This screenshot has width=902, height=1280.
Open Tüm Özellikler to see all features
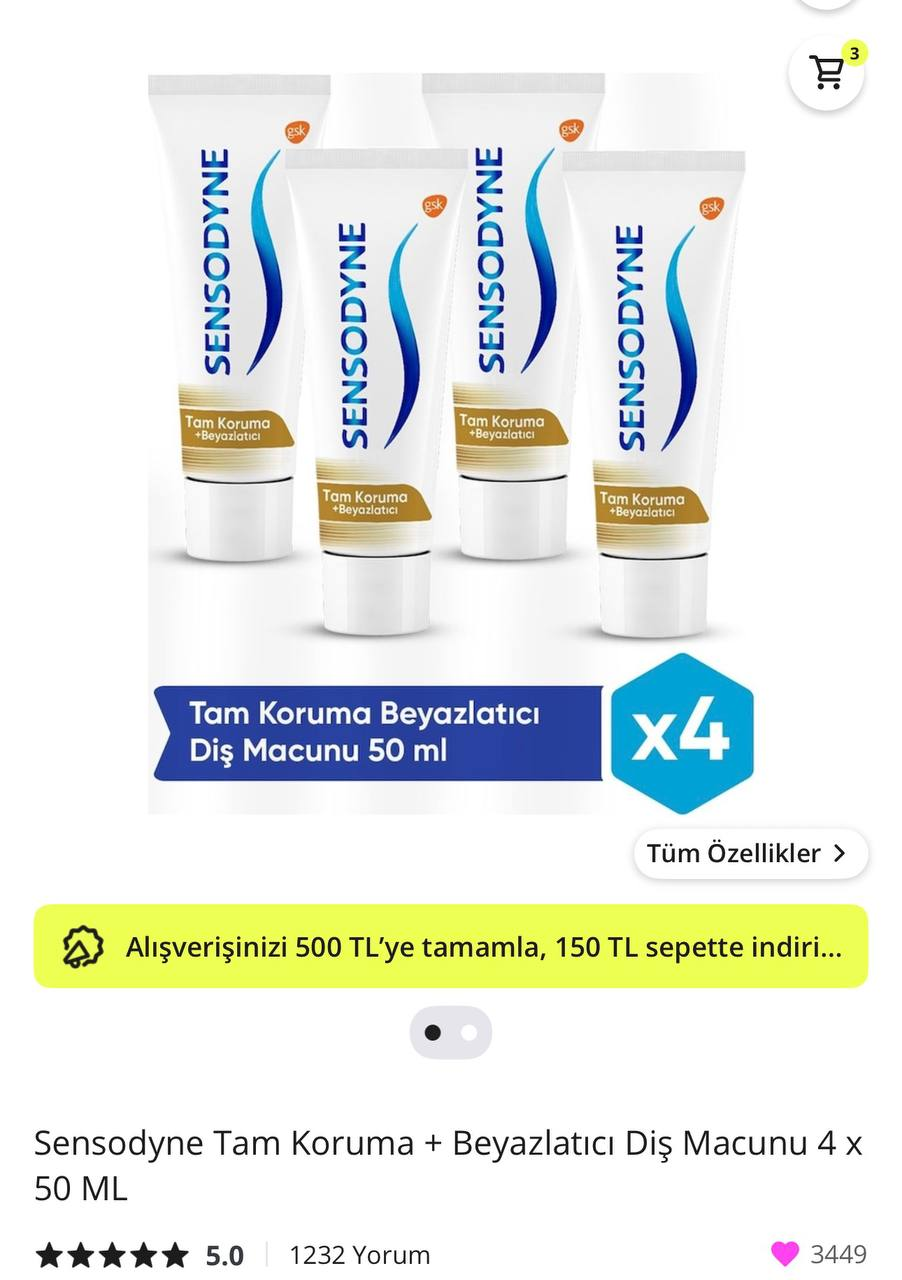tap(750, 854)
